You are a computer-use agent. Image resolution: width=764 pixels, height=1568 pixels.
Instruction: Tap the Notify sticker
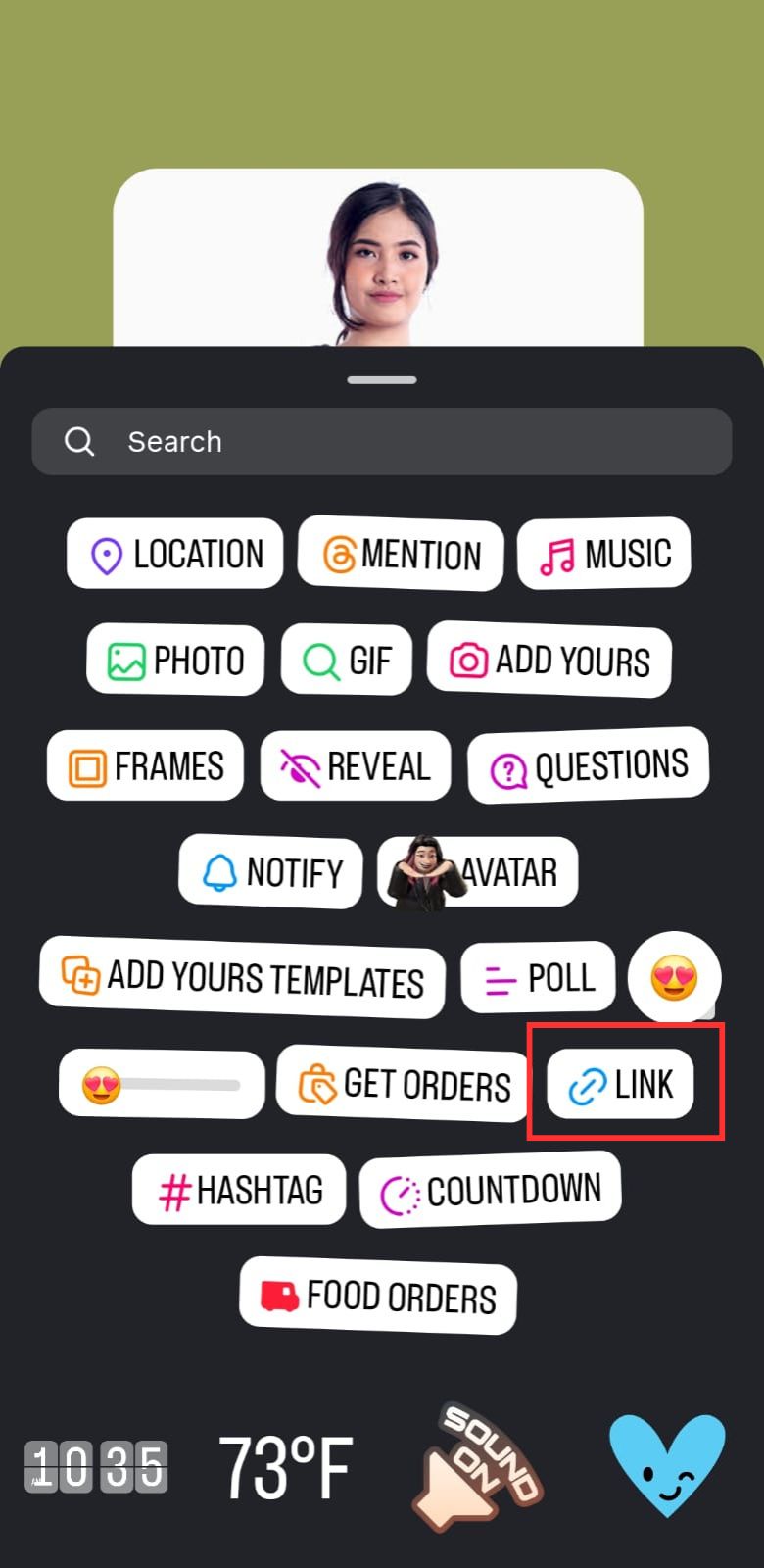(x=271, y=872)
